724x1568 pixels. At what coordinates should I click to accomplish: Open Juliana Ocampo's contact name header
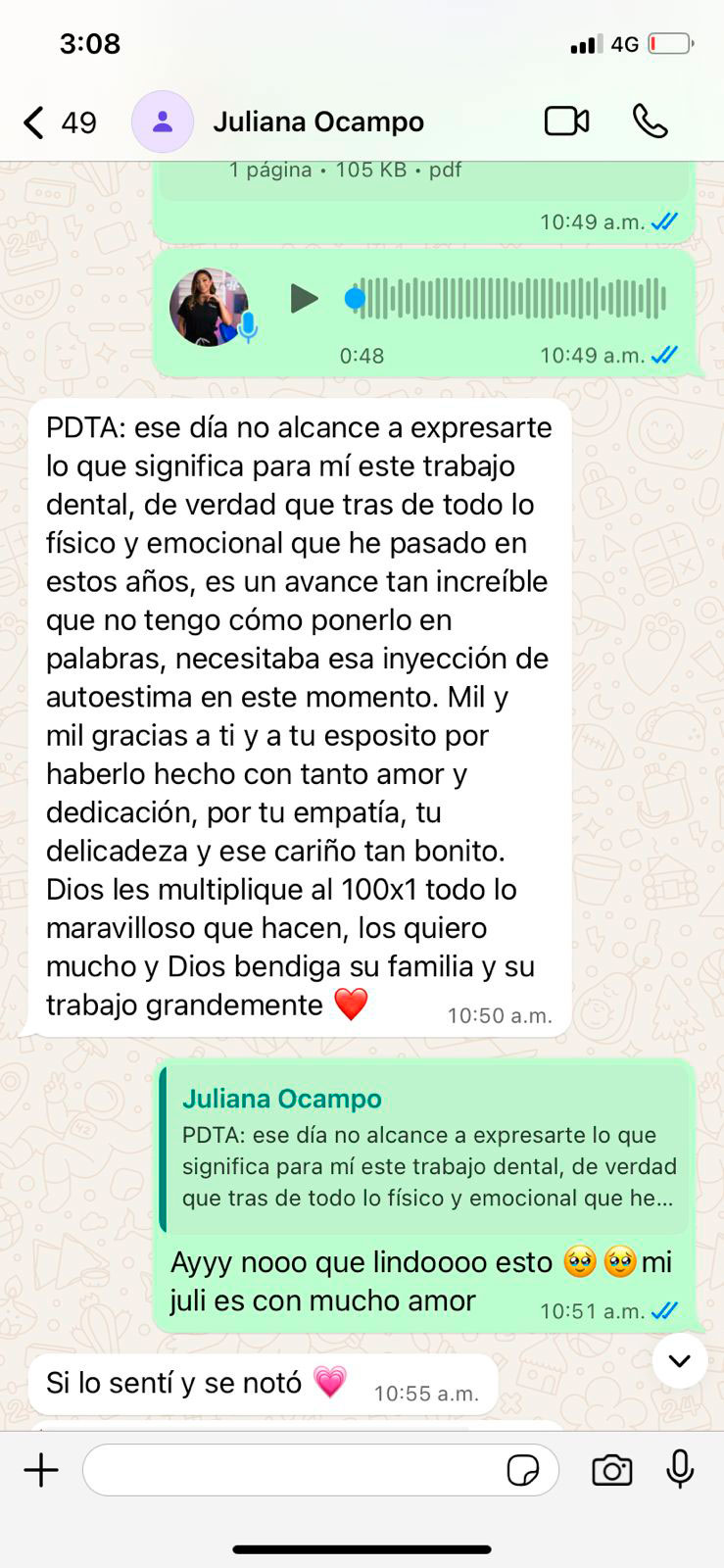click(x=318, y=121)
